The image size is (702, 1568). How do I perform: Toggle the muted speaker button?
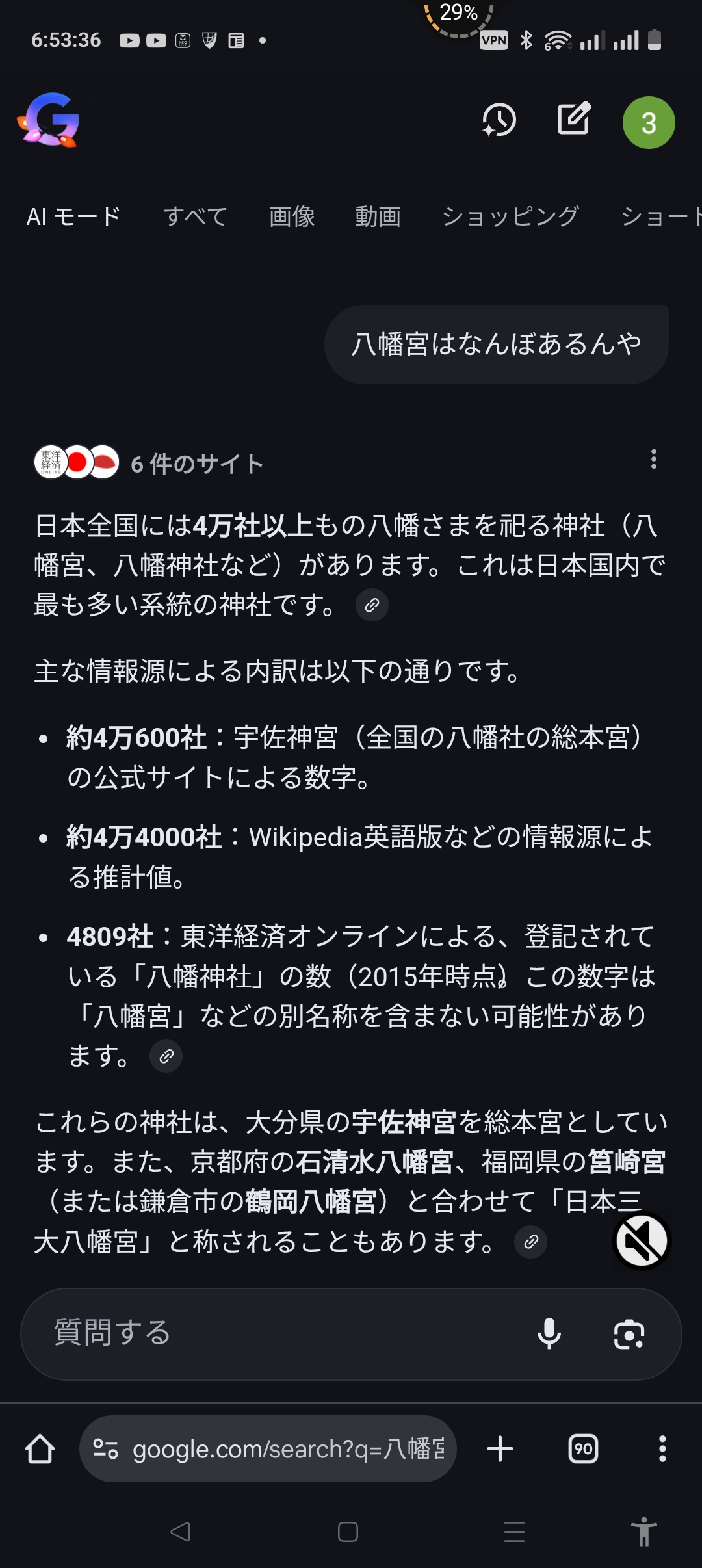(x=642, y=1241)
